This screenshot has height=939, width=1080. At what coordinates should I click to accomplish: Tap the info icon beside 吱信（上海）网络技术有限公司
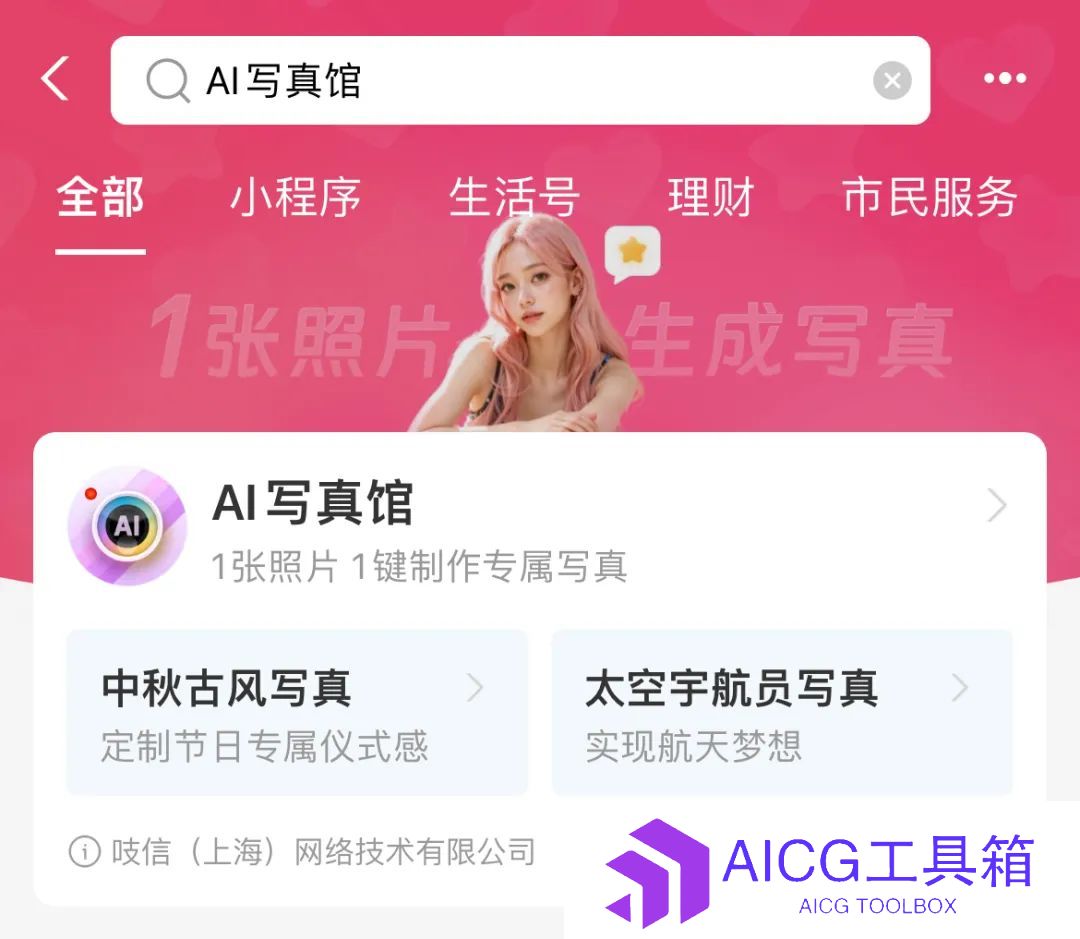pyautogui.click(x=85, y=852)
